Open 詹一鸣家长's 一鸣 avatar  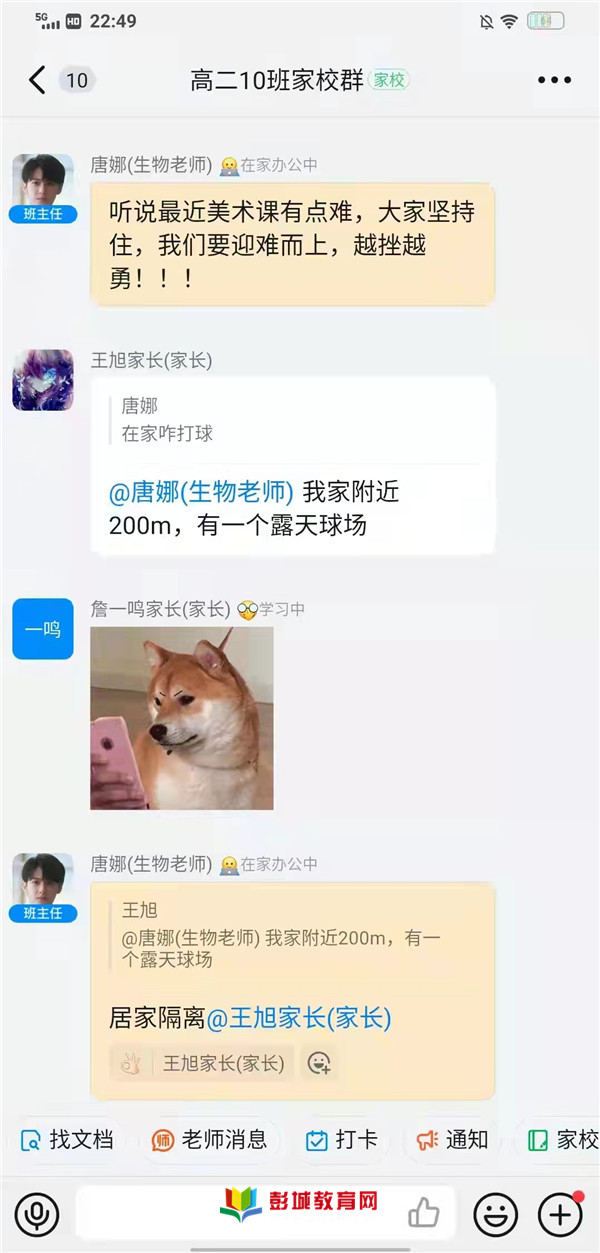[x=43, y=629]
